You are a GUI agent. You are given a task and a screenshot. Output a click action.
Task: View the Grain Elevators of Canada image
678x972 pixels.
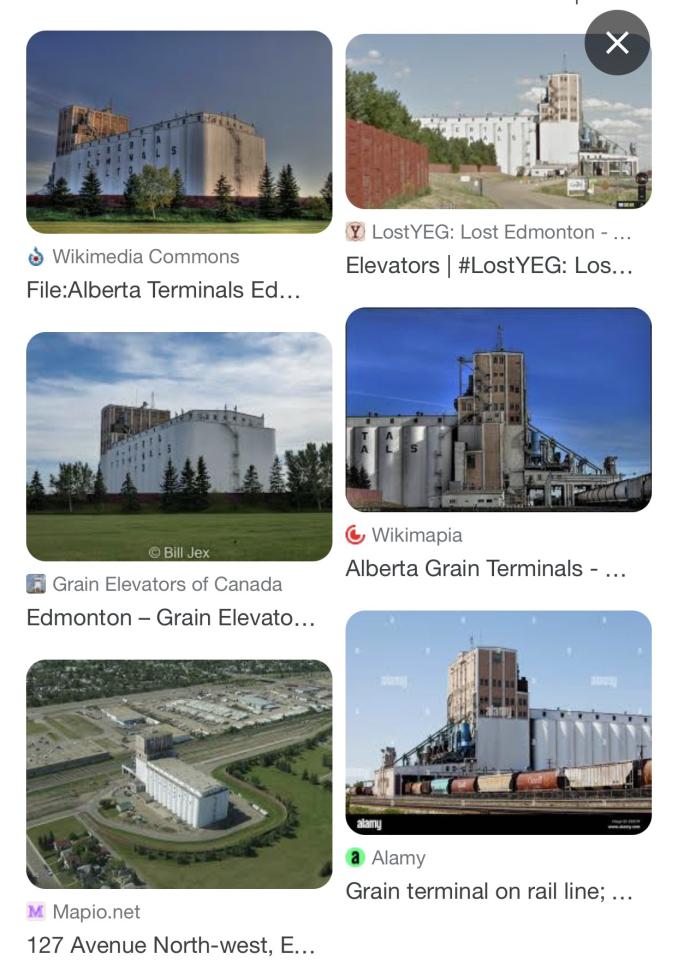pos(179,446)
